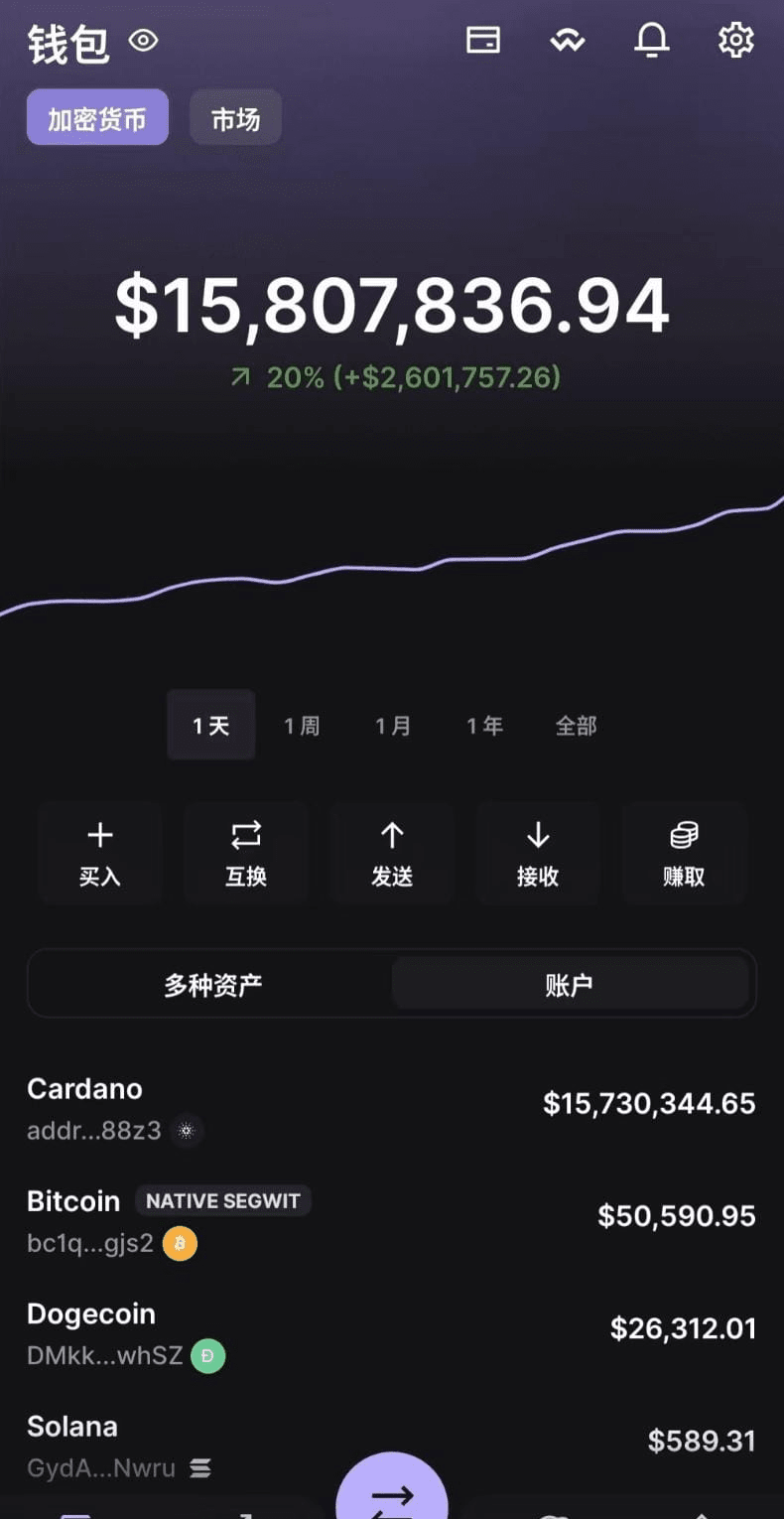Open the card icon in the top bar
This screenshot has width=784, height=1519.
[x=483, y=40]
